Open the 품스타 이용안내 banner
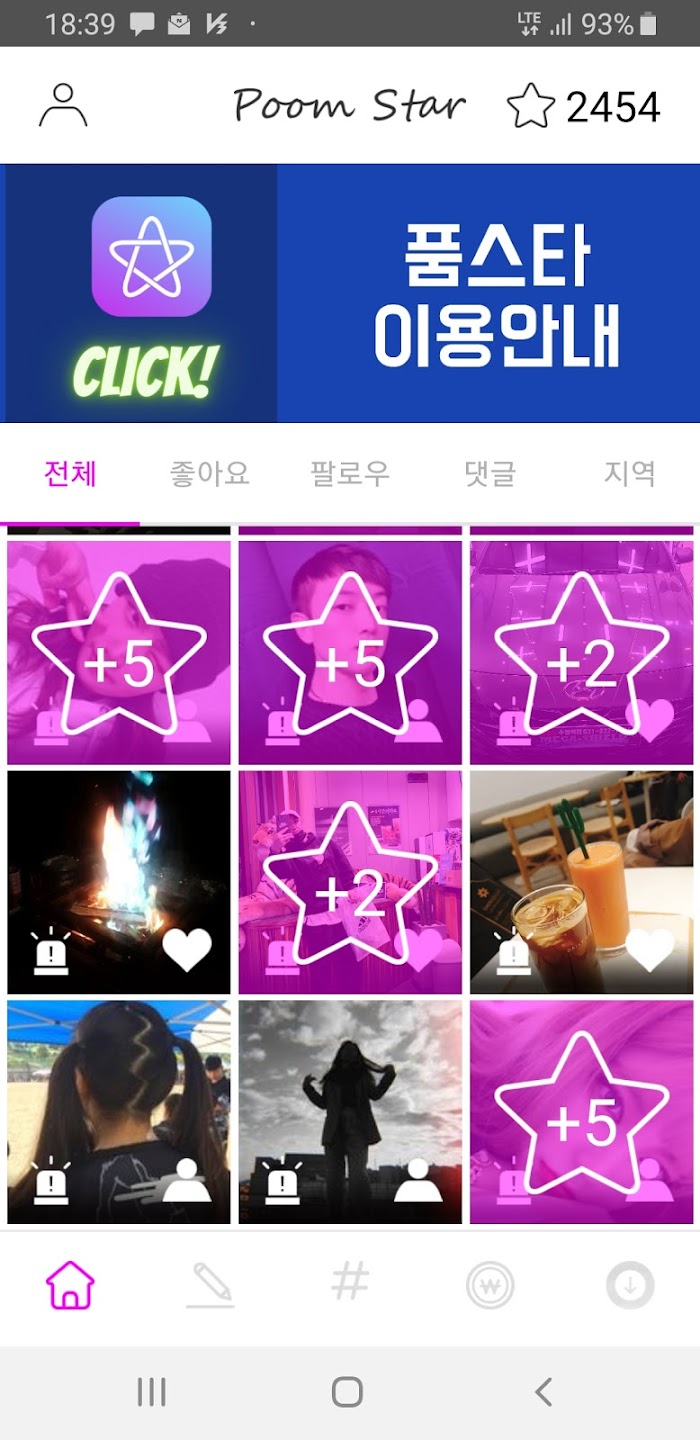The height and width of the screenshot is (1440, 700). pos(350,293)
